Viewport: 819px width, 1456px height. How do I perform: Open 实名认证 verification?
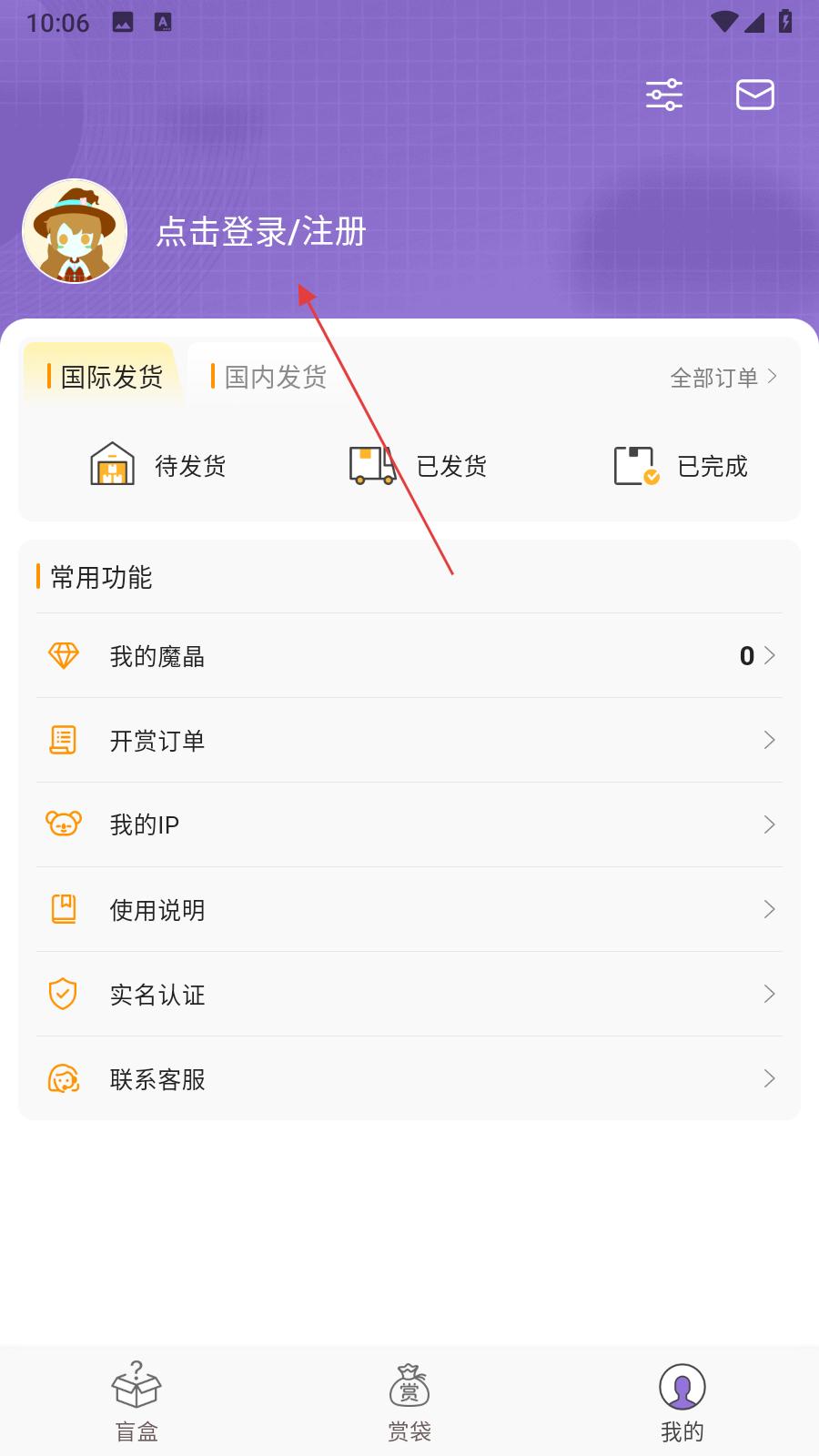point(409,995)
